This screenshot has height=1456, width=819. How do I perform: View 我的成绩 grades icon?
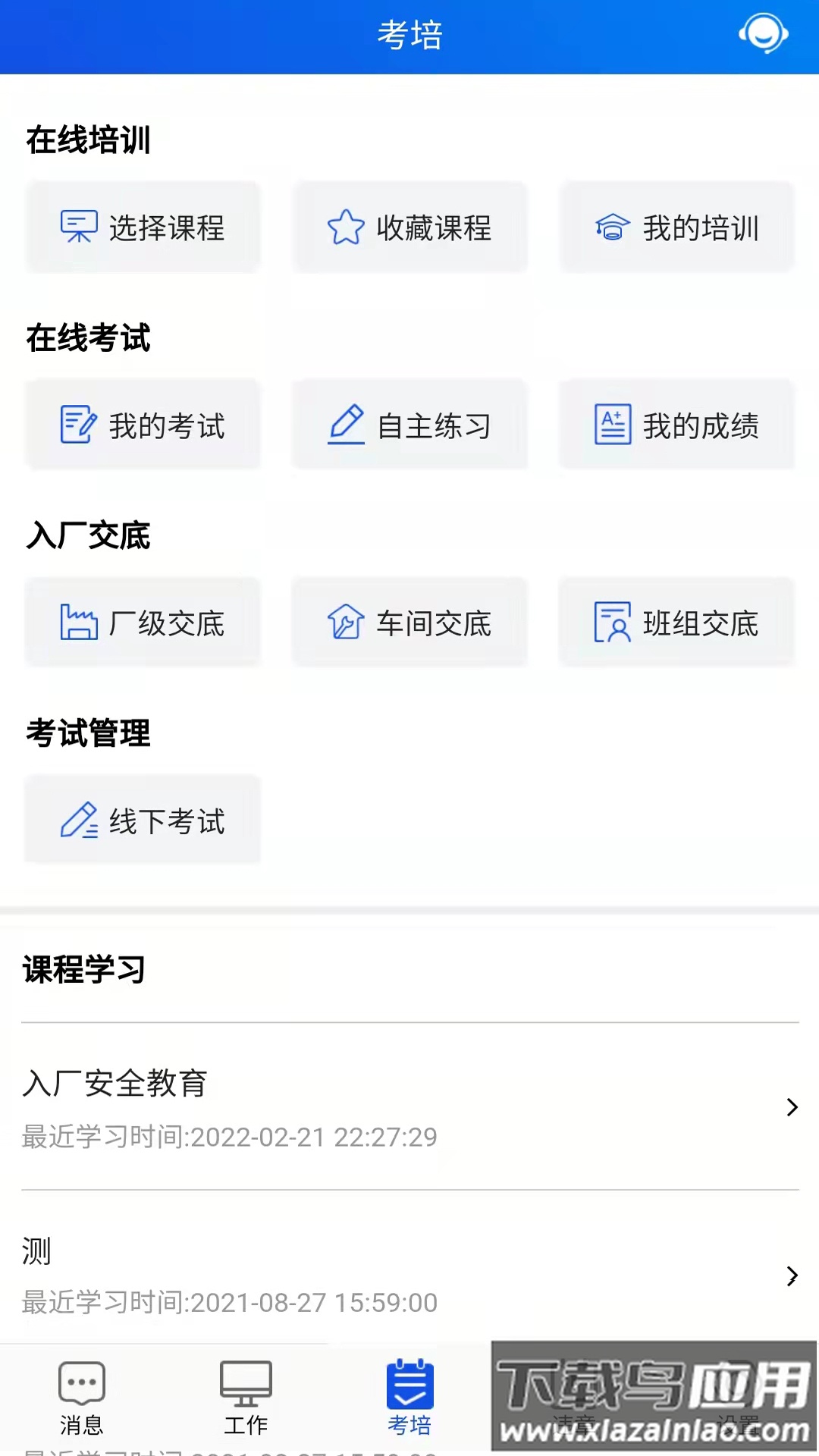click(677, 425)
